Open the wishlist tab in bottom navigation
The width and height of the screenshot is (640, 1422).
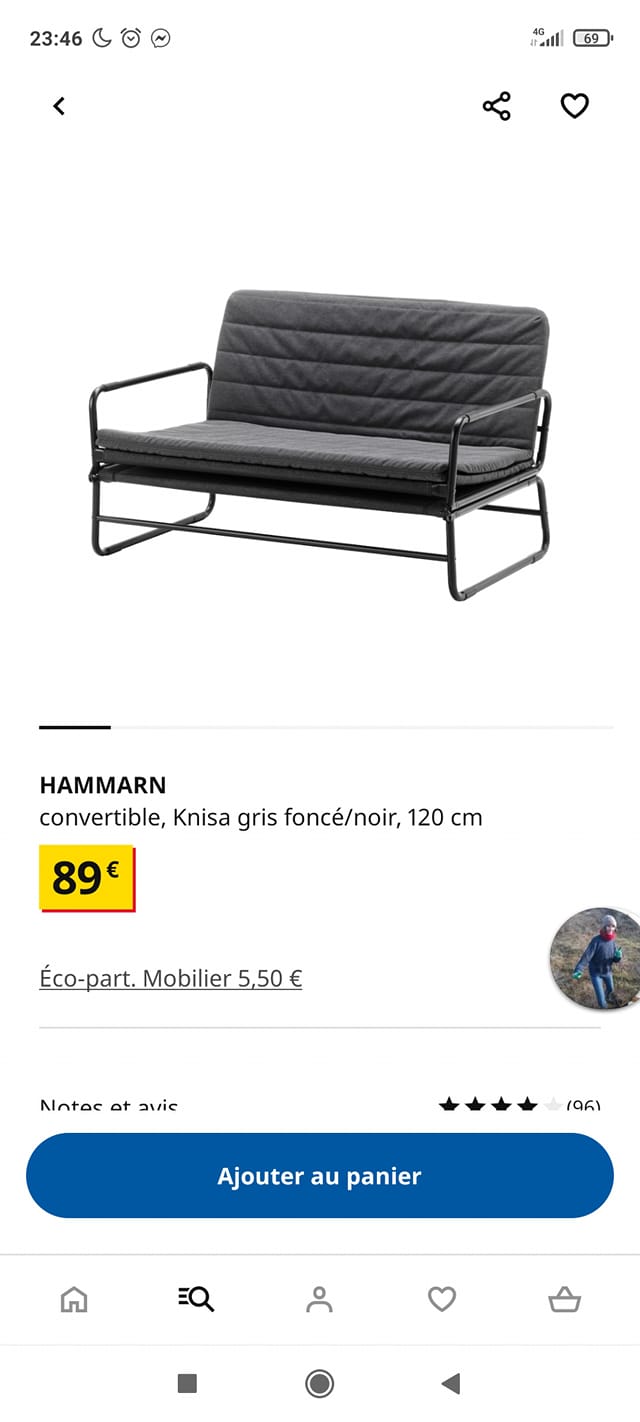(x=442, y=1300)
